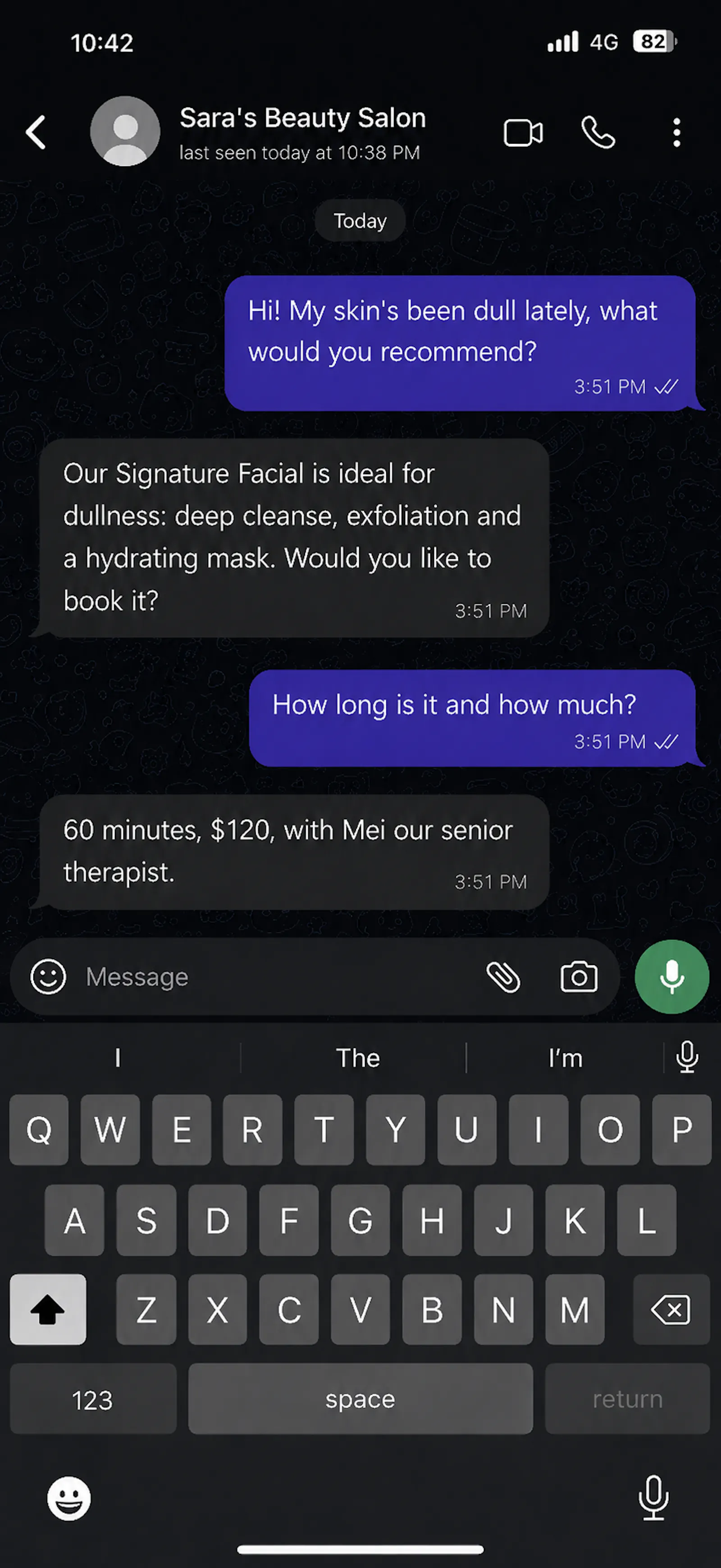This screenshot has width=721, height=1568.
Task: Open Sara's Beauty Salon contact info
Action: point(303,132)
